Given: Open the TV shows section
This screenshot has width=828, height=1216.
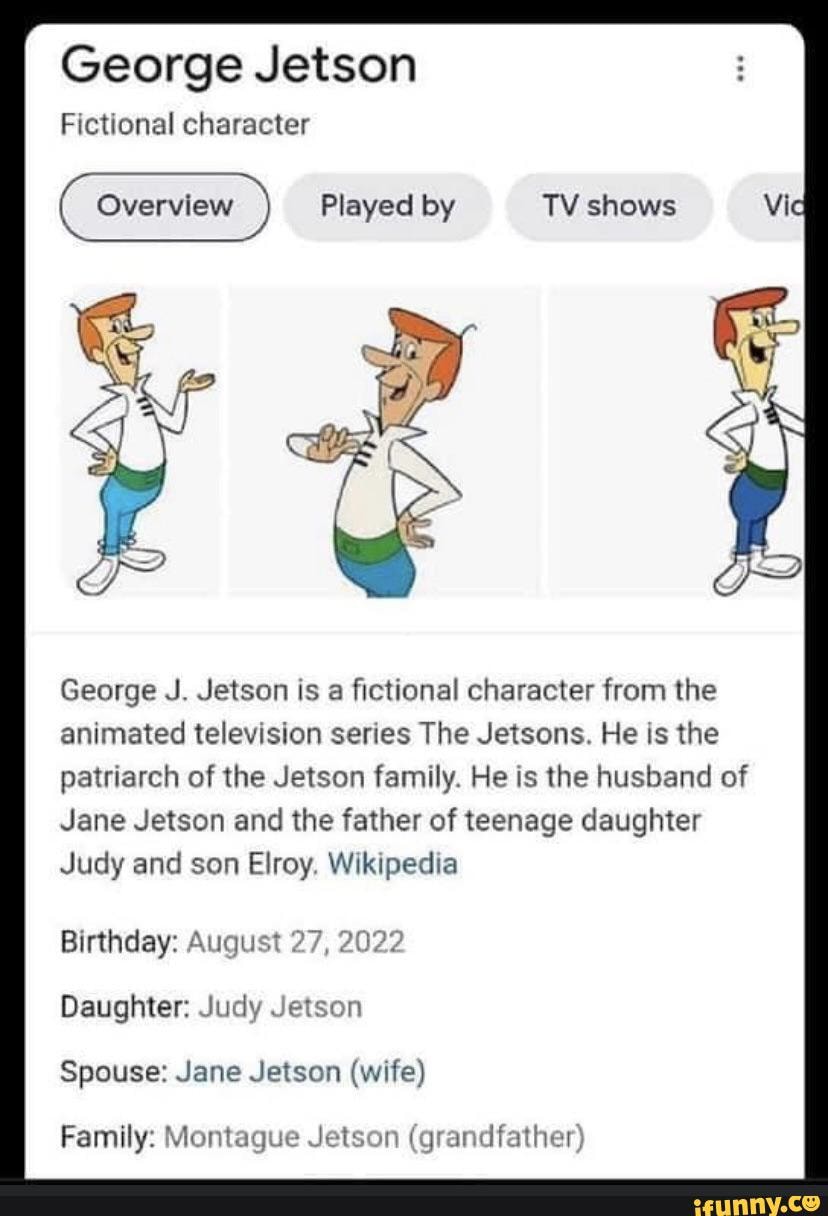Looking at the screenshot, I should pos(610,207).
